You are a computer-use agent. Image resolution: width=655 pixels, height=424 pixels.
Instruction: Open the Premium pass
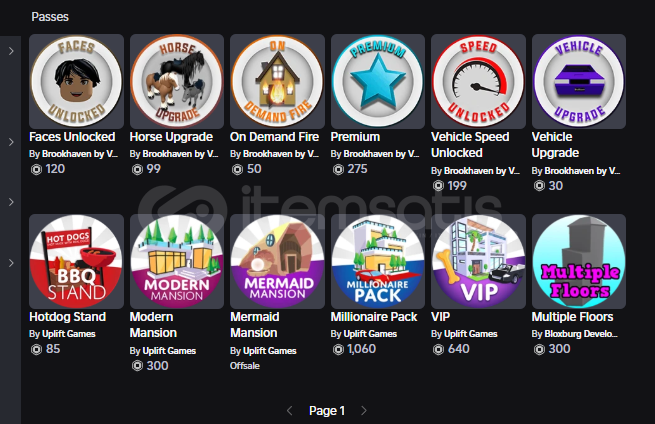[377, 81]
